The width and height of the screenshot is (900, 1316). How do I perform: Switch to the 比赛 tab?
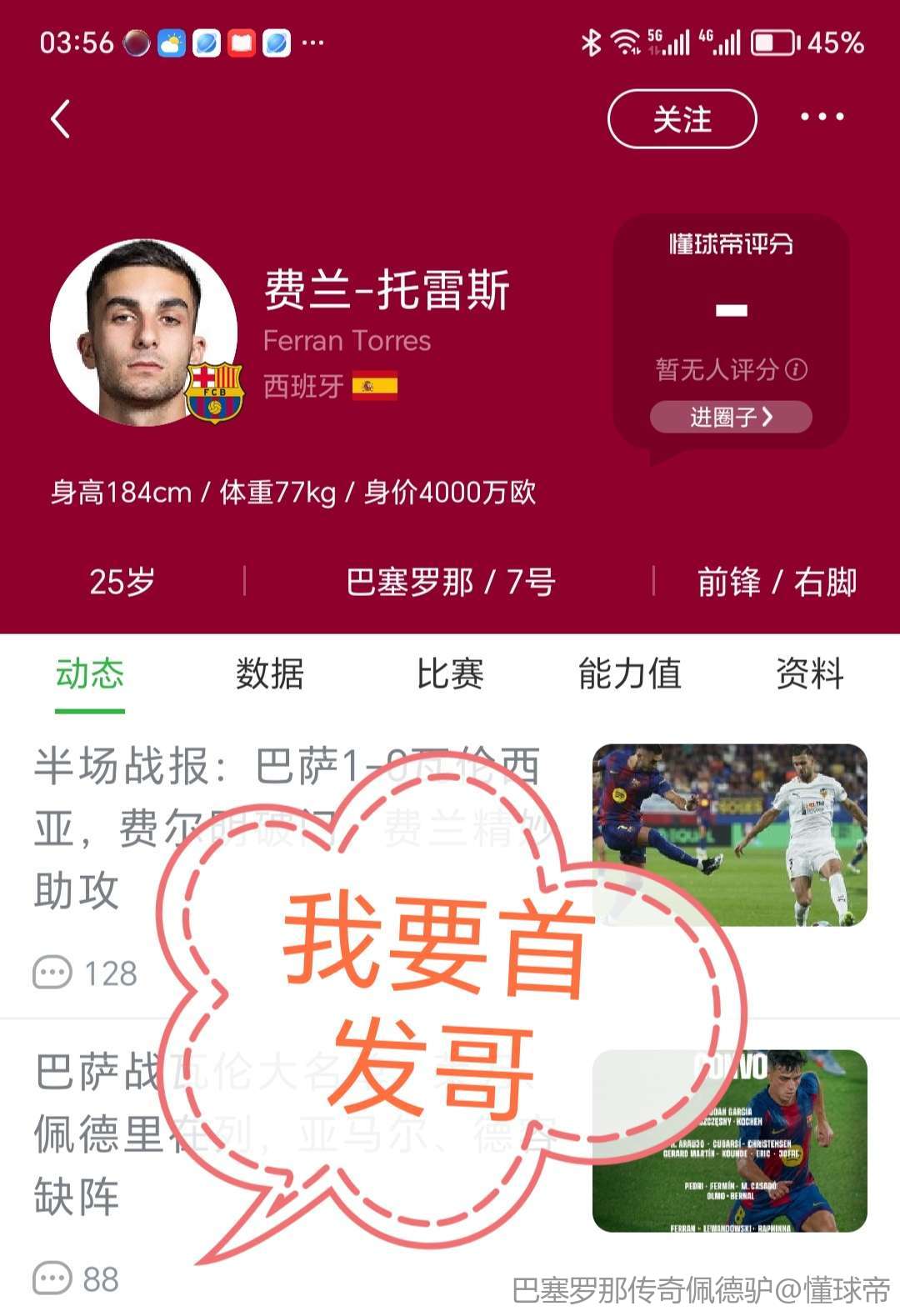[450, 673]
